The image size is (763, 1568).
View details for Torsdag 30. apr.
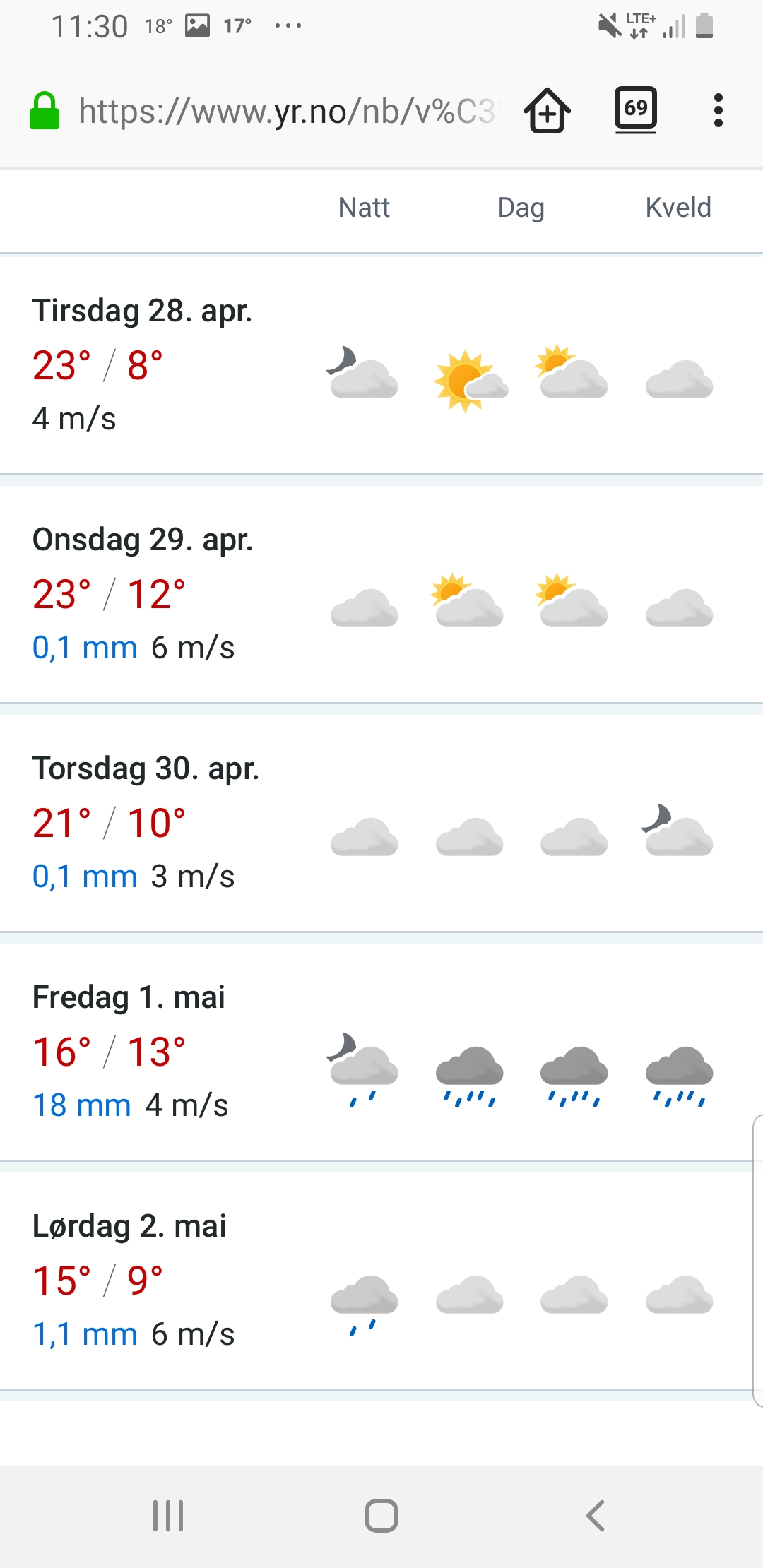[381, 822]
